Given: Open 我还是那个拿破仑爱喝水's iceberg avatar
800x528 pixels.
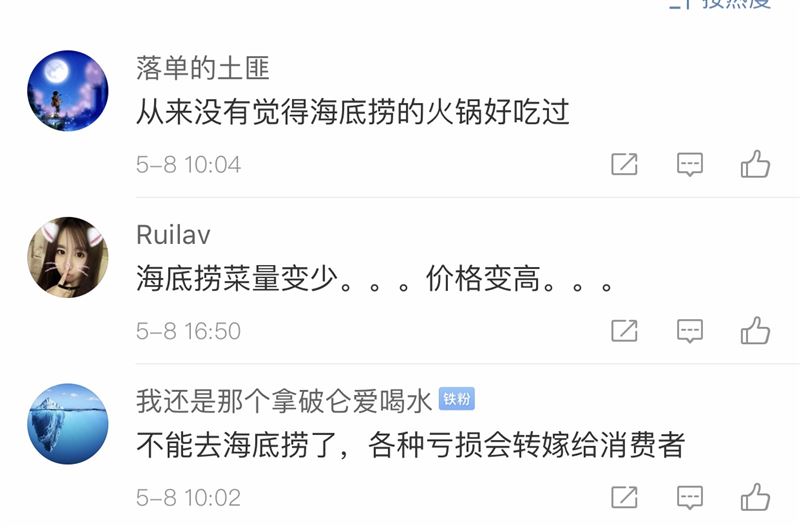Looking at the screenshot, I should 67,423.
